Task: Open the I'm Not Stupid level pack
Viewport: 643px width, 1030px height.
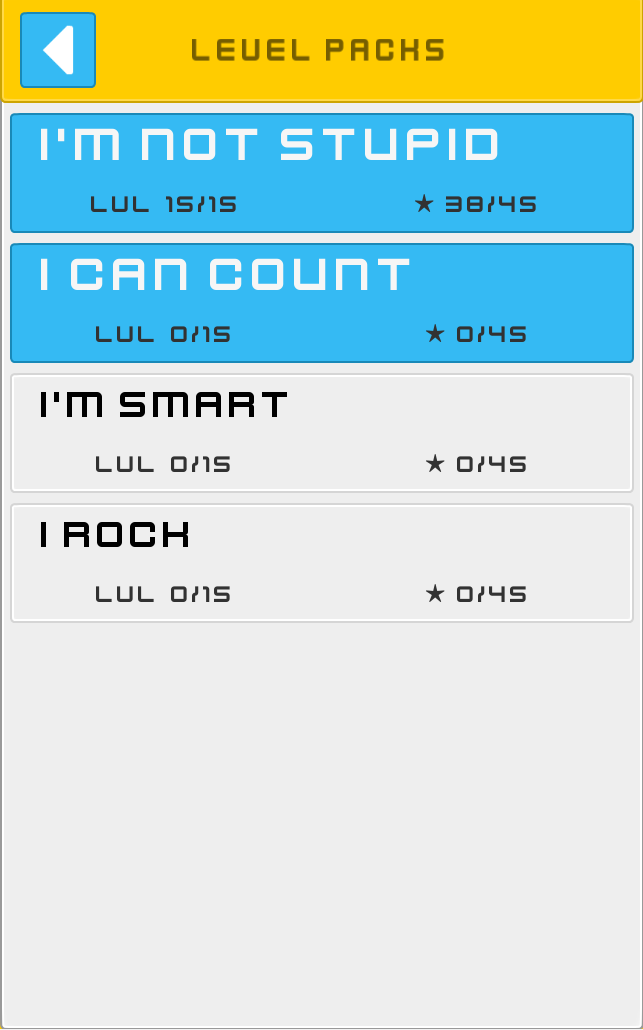Action: [322, 173]
